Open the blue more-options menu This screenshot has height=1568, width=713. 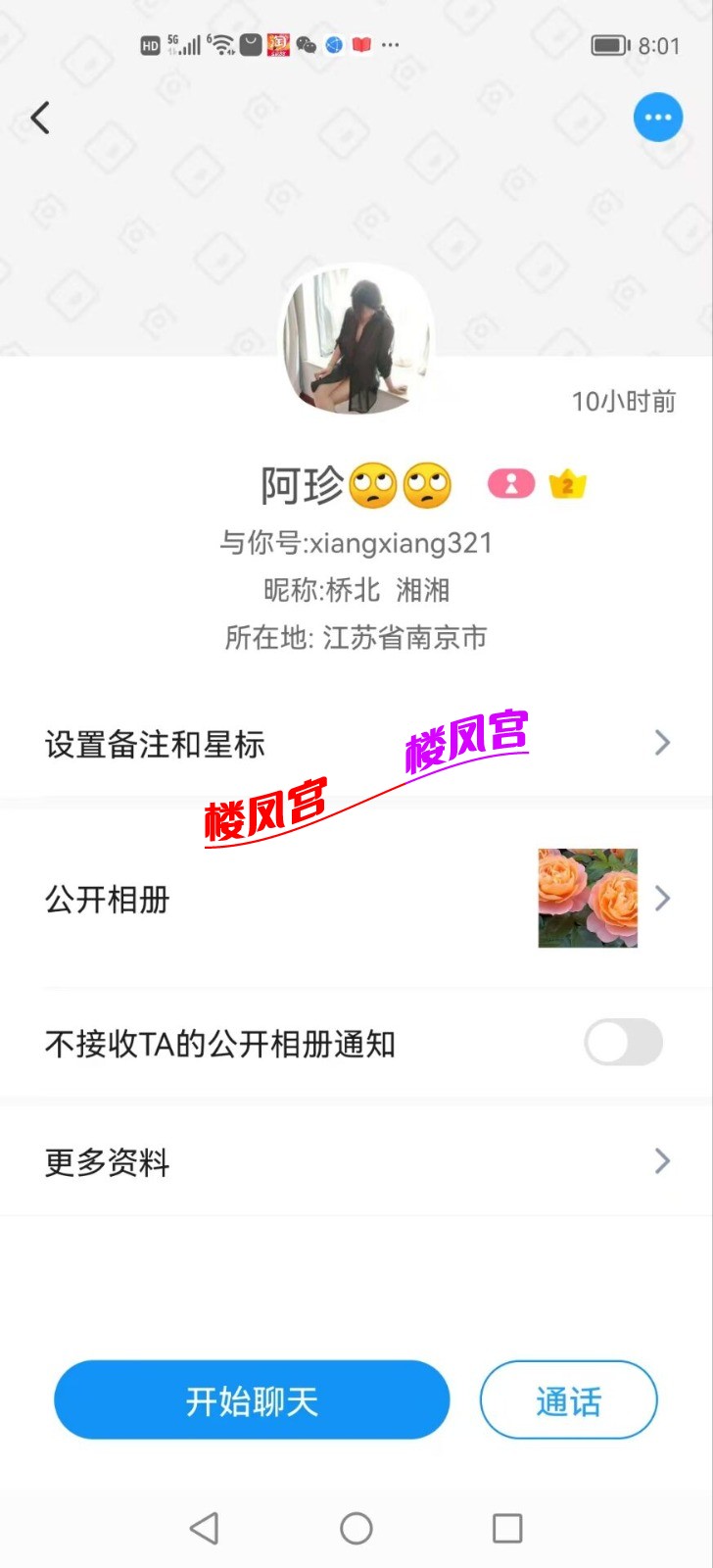tap(657, 118)
